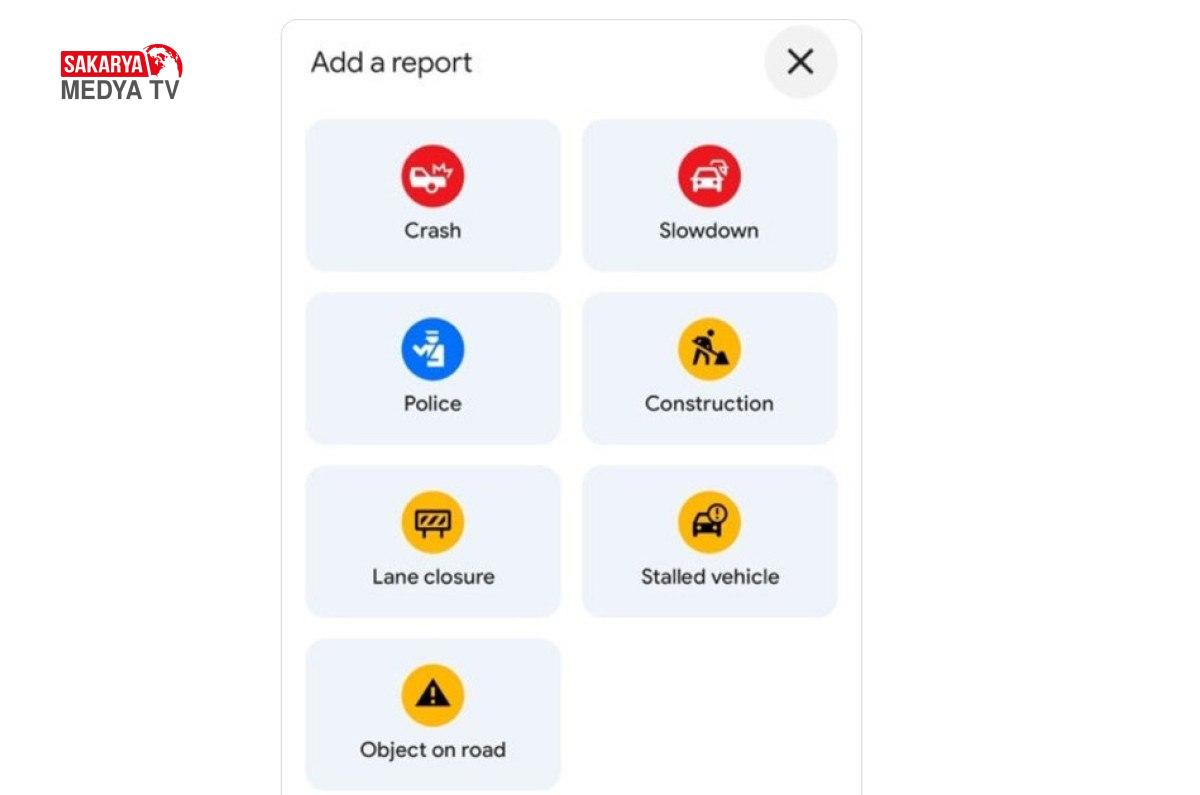The height and width of the screenshot is (795, 1200).
Task: Close the Add a report dialog
Action: 800,62
